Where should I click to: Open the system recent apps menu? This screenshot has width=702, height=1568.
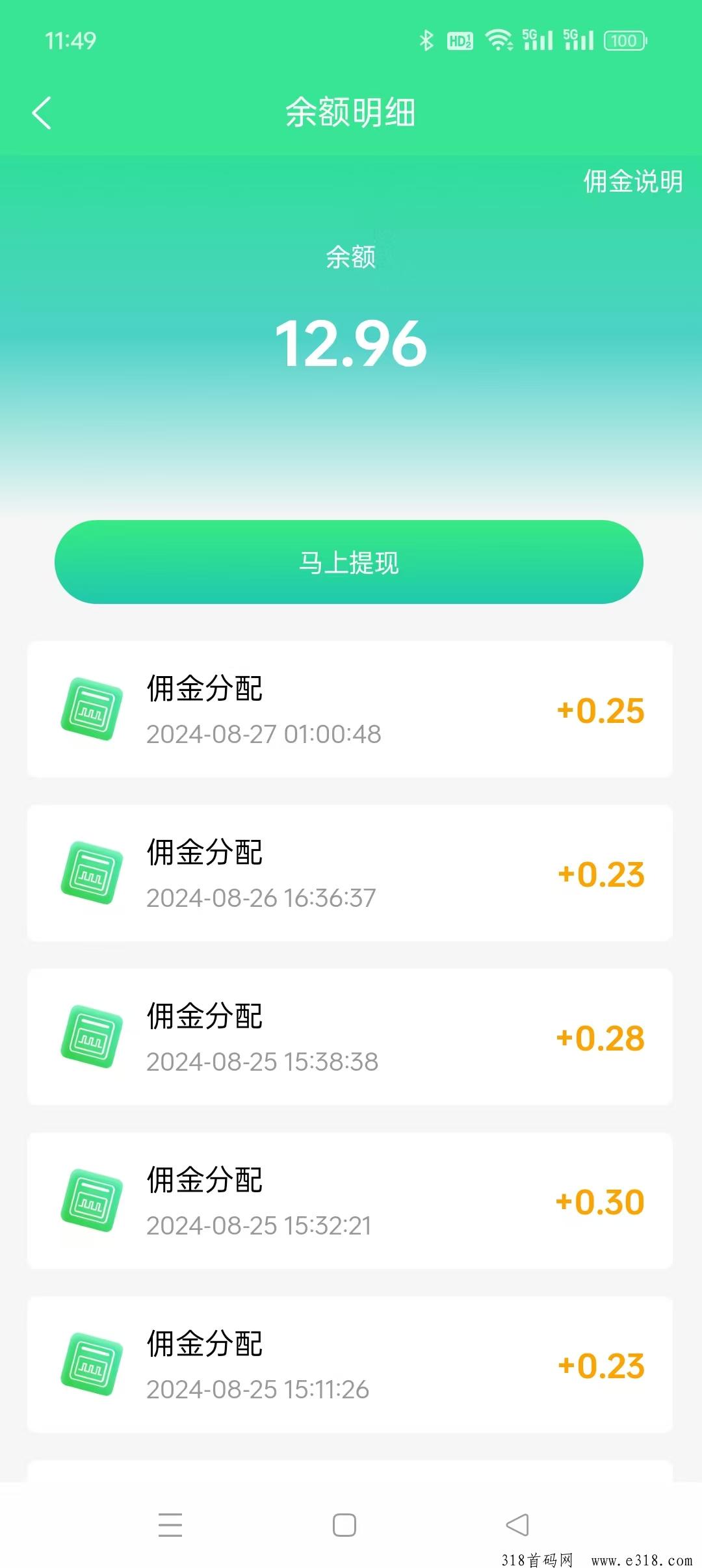coord(170,1524)
